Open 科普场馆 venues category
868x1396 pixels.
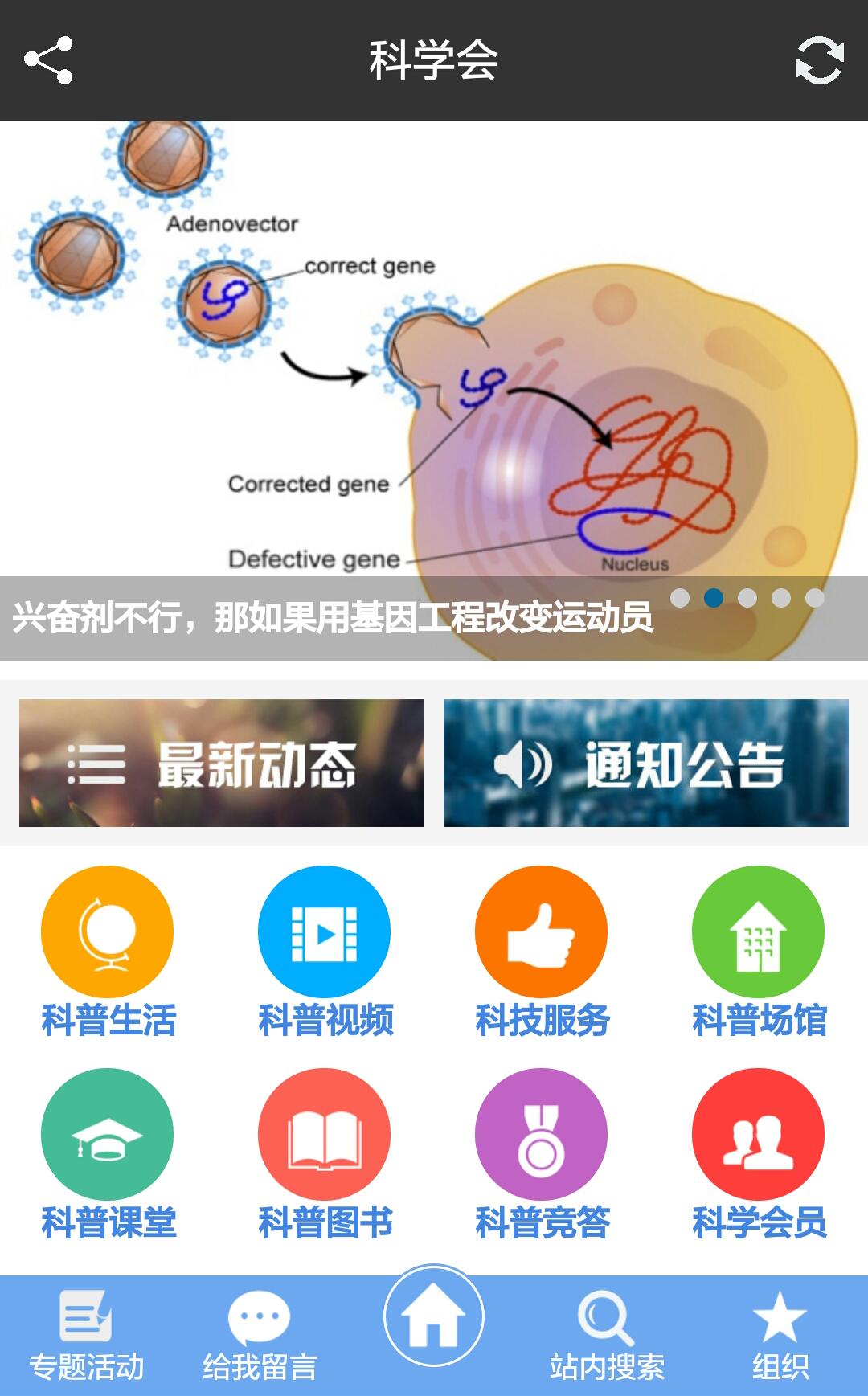click(759, 952)
